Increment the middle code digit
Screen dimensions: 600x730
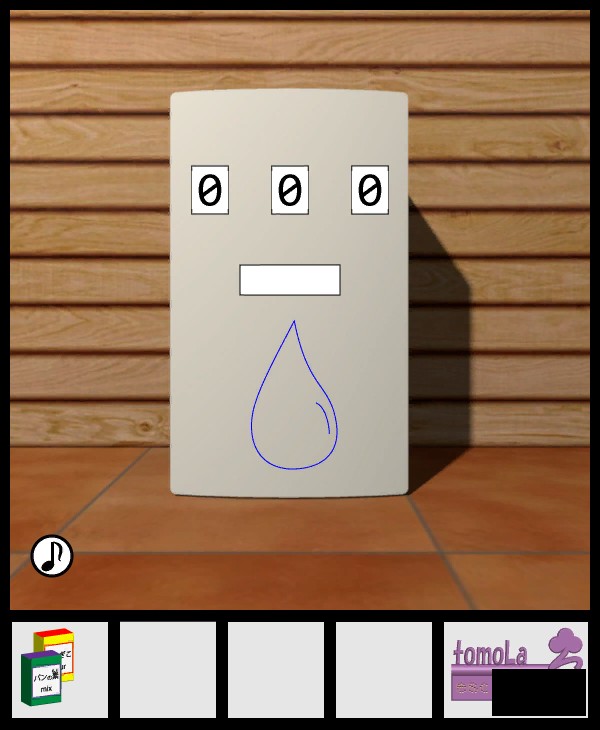(290, 190)
